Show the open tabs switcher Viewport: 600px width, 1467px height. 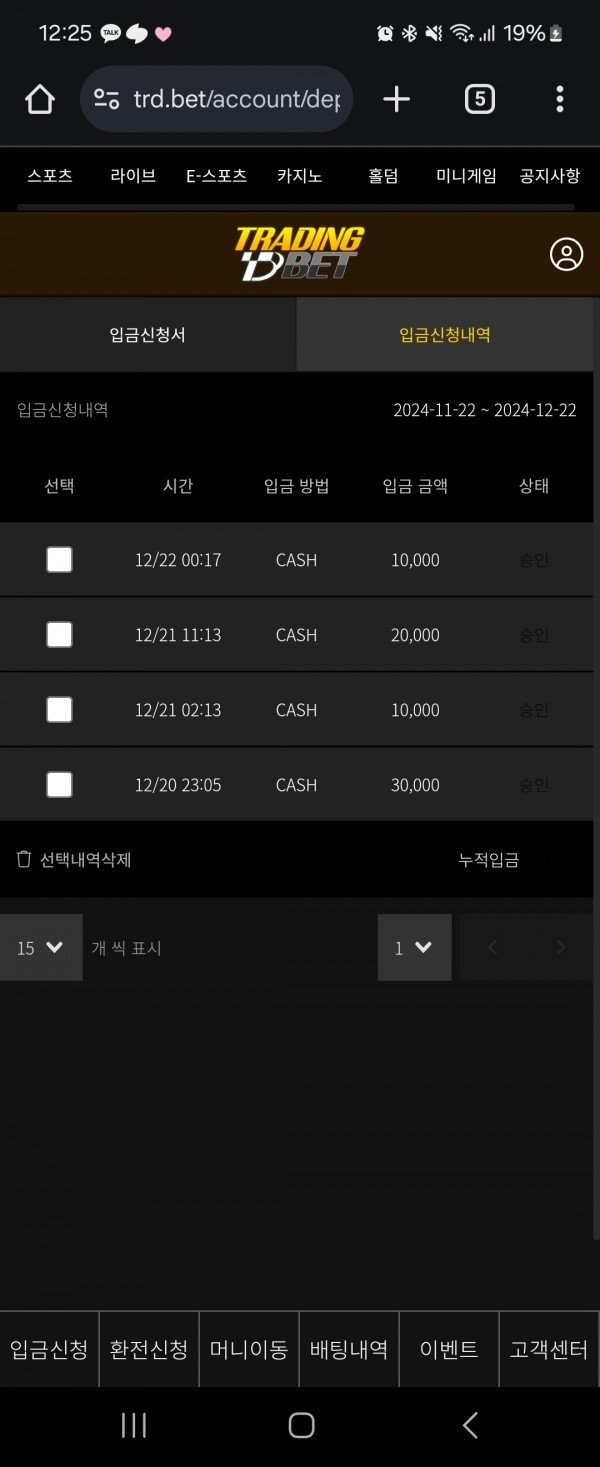click(x=479, y=99)
